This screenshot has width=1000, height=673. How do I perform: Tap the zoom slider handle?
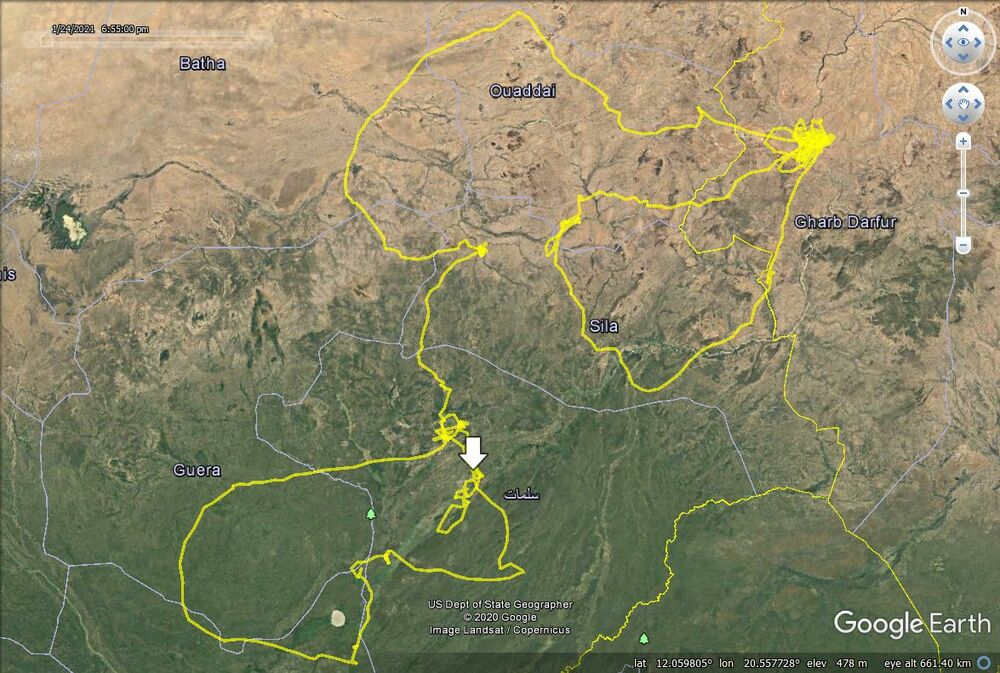click(x=963, y=192)
